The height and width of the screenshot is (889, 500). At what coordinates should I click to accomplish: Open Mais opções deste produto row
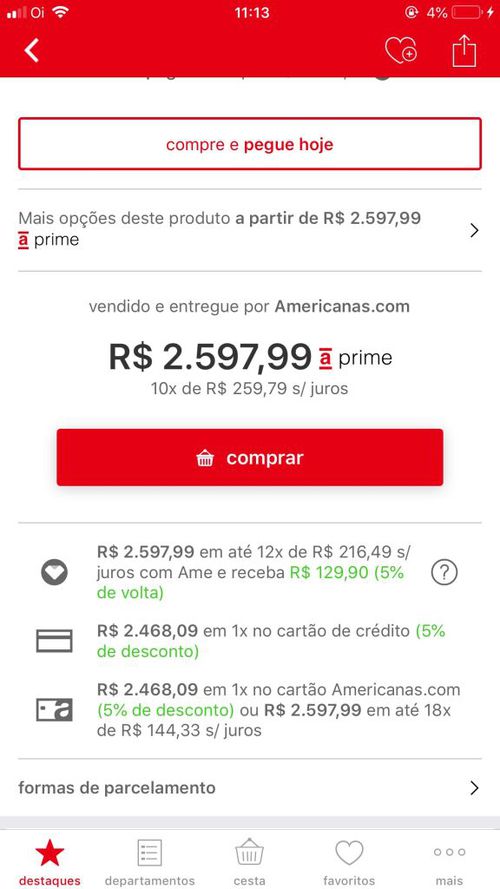pyautogui.click(x=250, y=230)
